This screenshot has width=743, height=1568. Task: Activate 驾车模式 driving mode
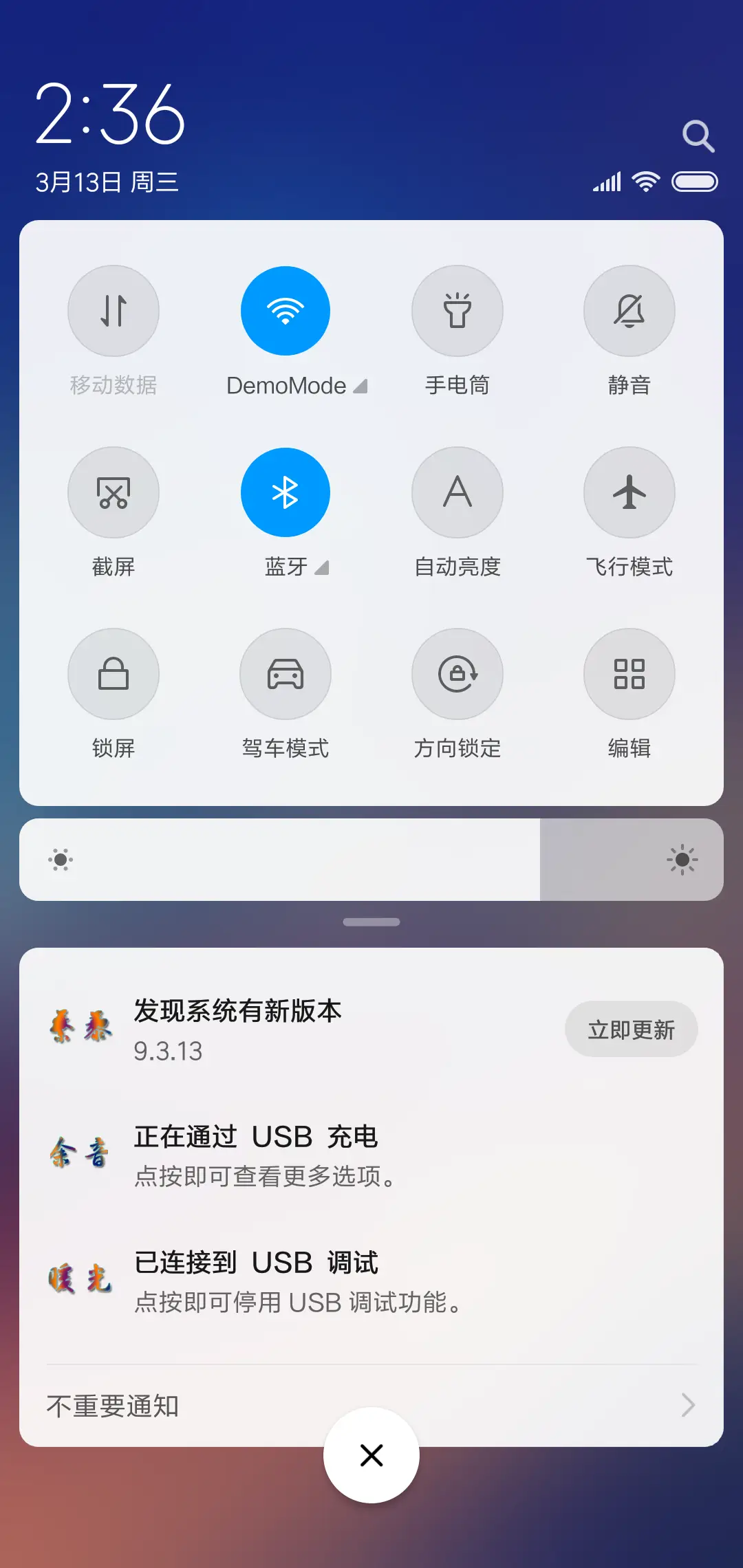(286, 674)
